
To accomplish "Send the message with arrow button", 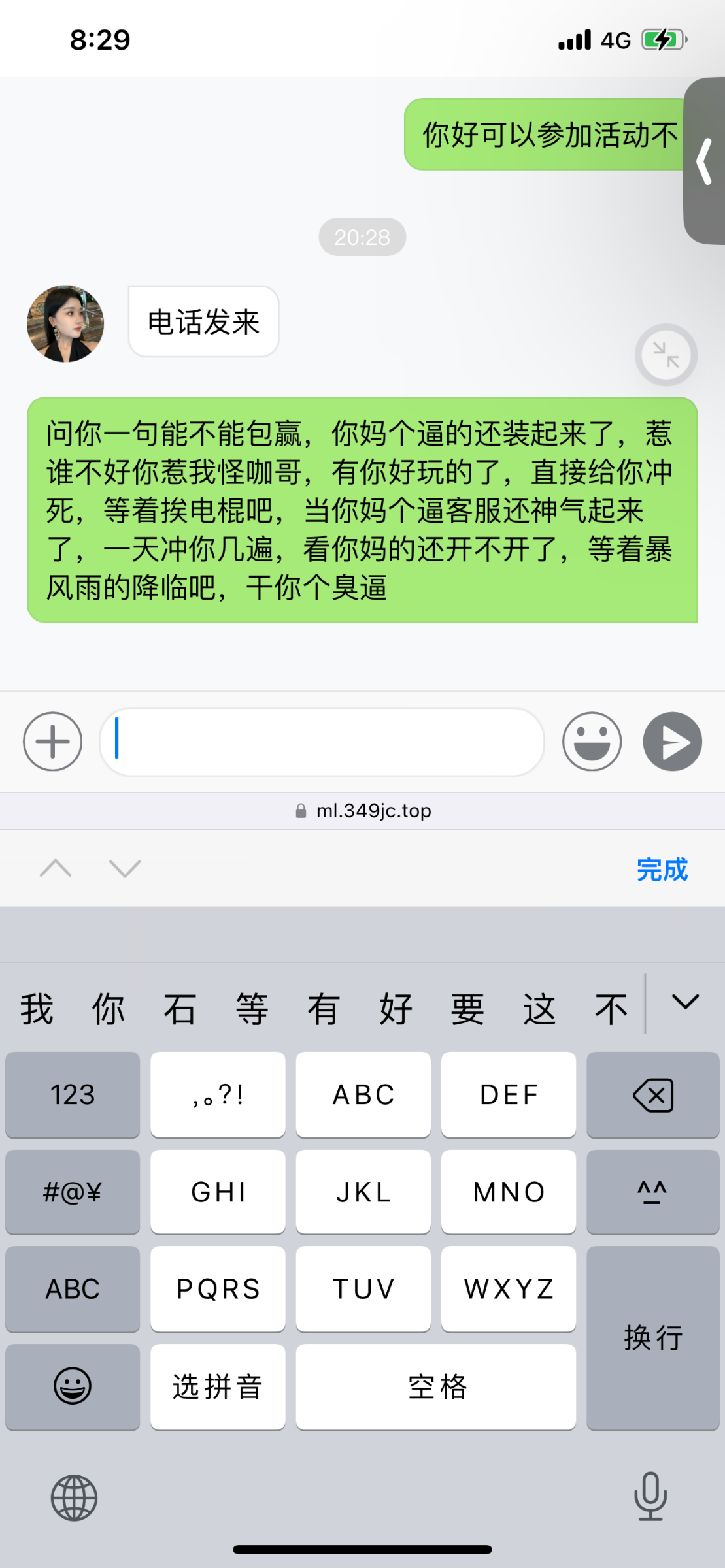I will (x=672, y=742).
